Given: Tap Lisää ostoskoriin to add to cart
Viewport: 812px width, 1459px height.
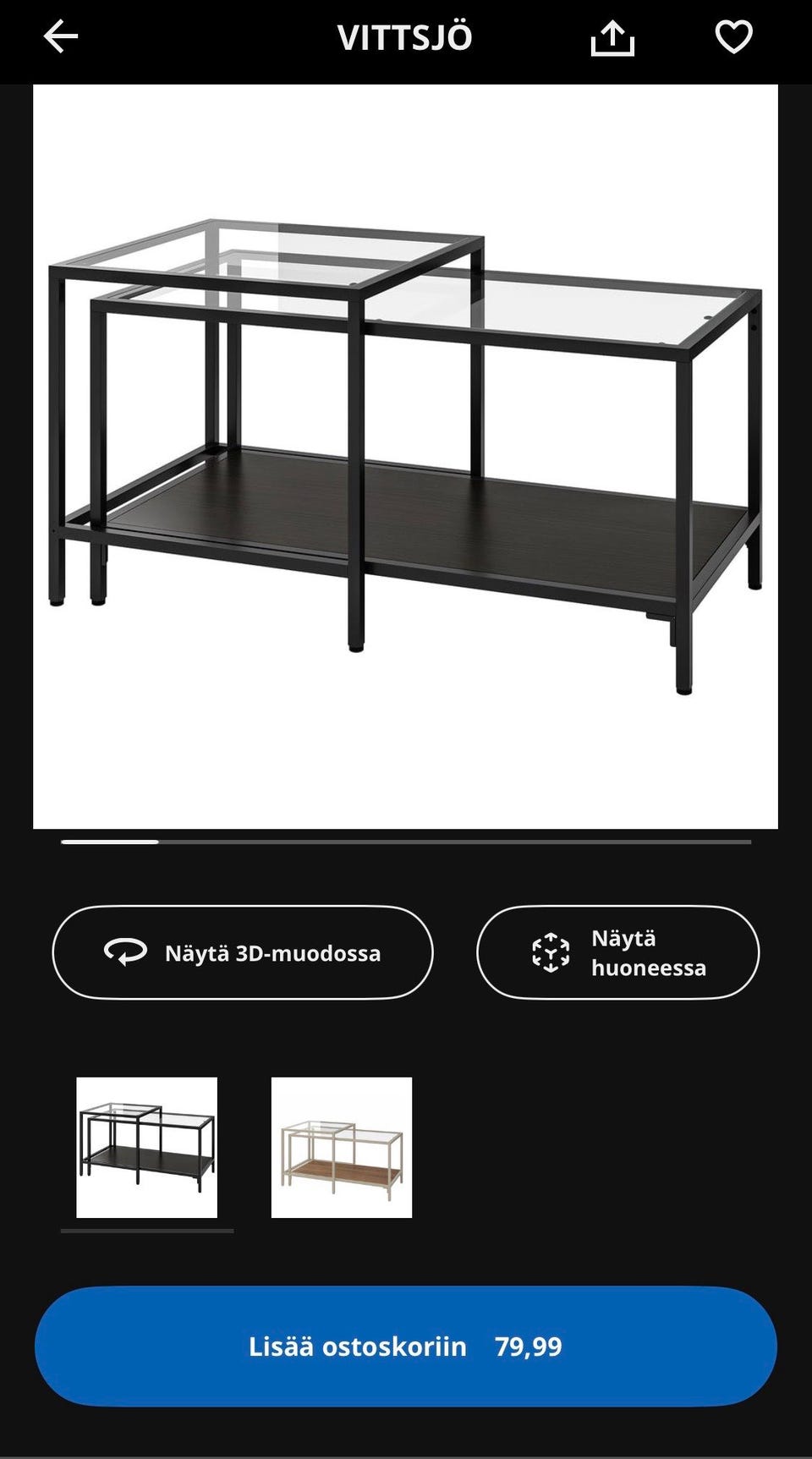Looking at the screenshot, I should click(405, 1347).
